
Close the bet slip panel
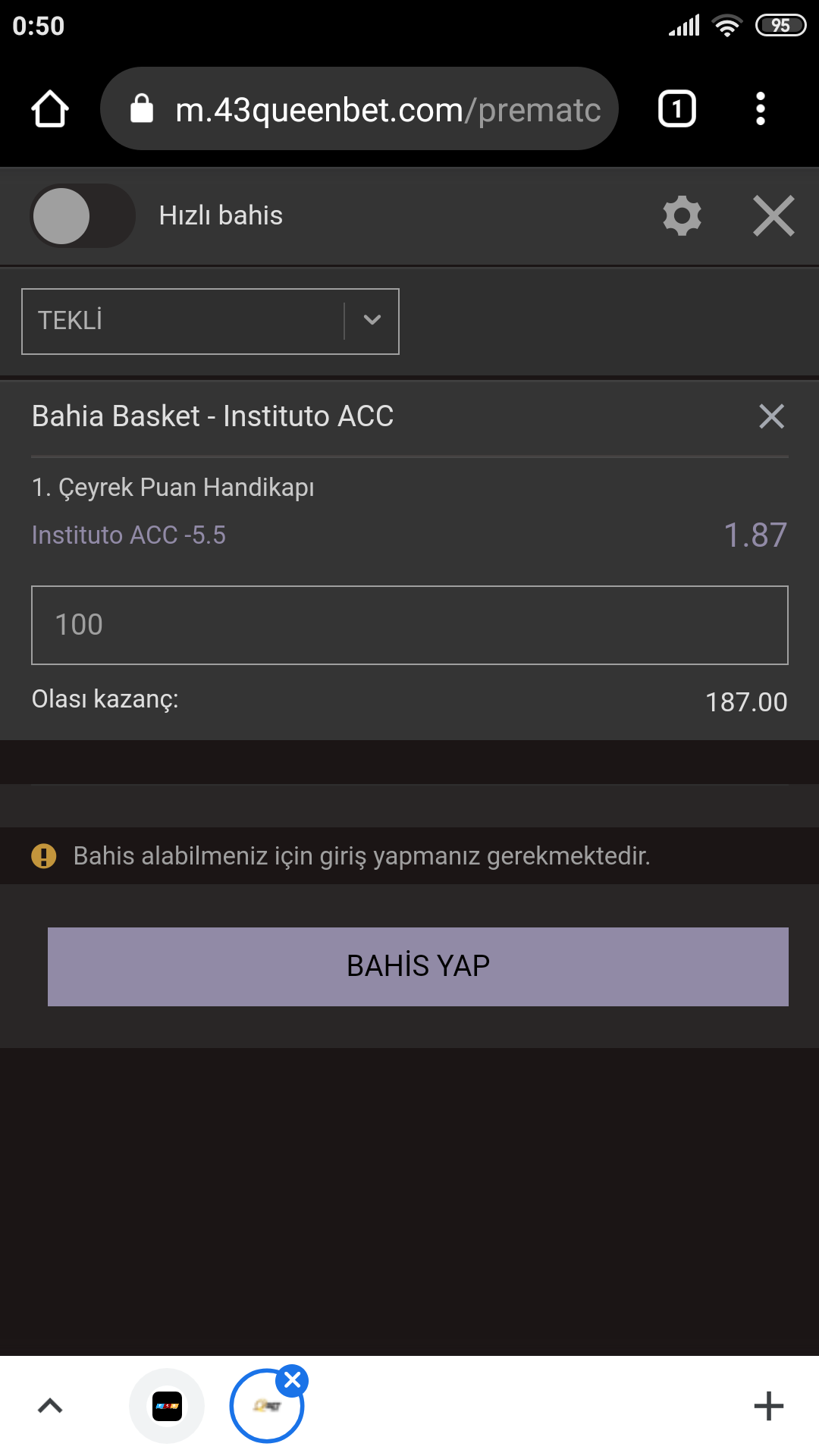coord(773,216)
